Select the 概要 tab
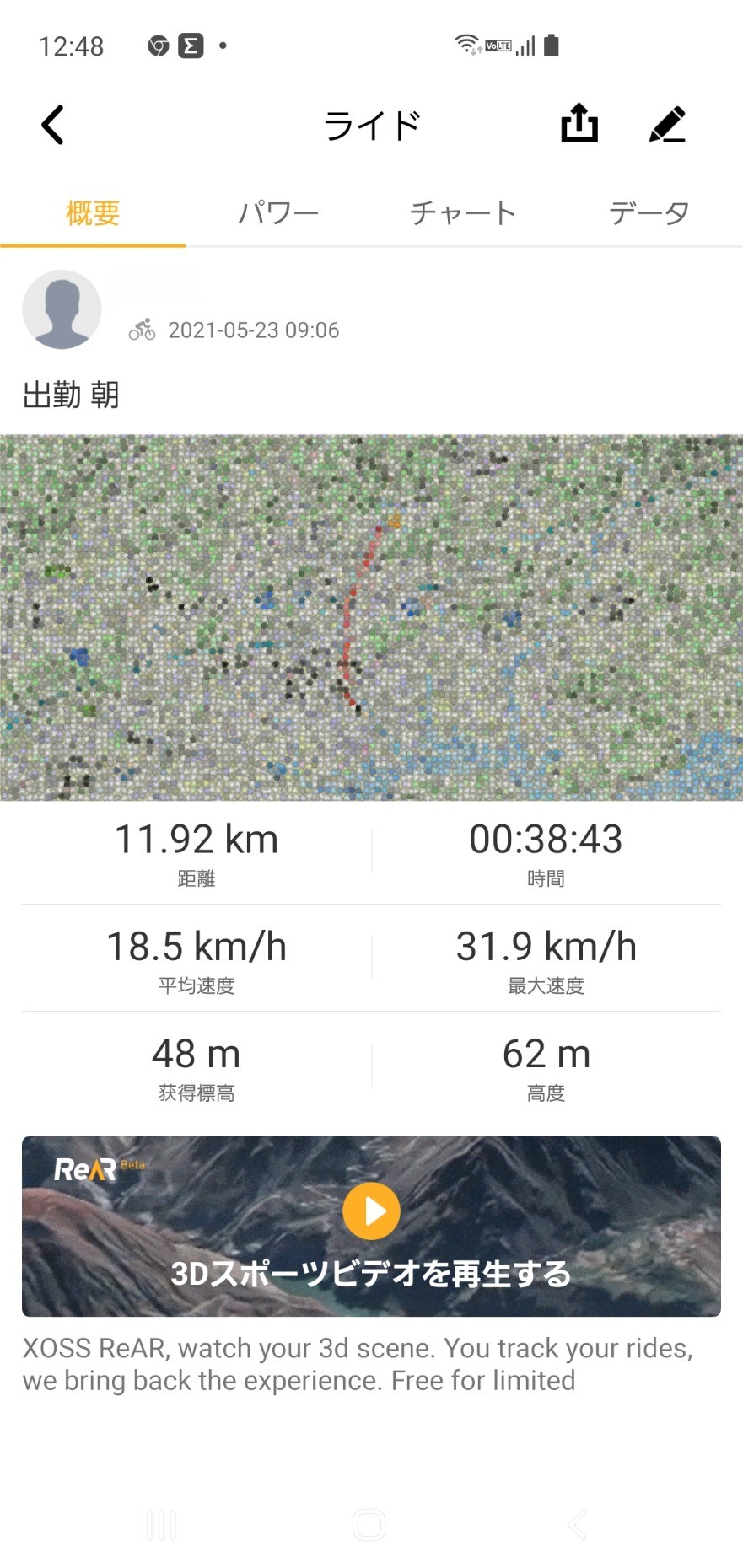 coord(93,212)
